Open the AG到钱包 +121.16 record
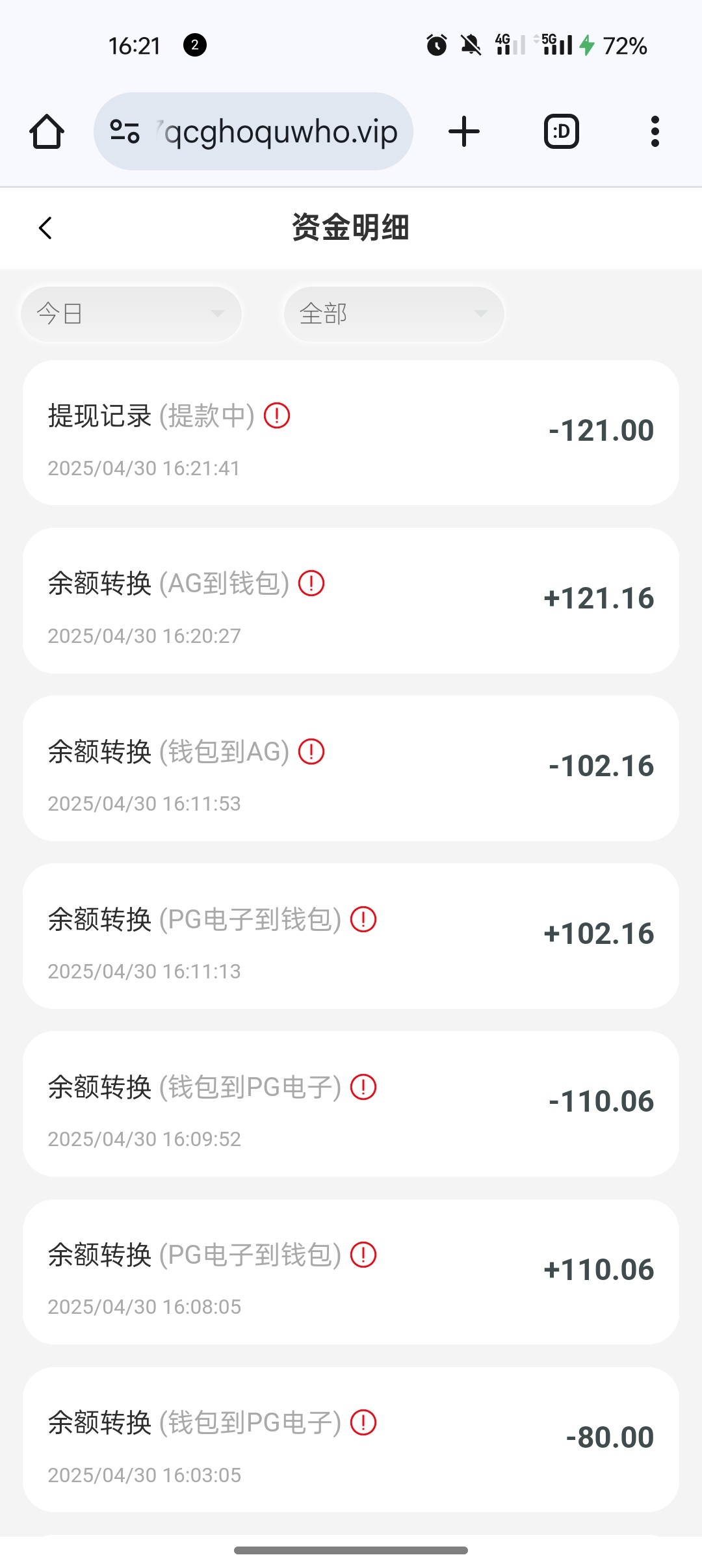This screenshot has height=1568, width=702. (x=351, y=601)
